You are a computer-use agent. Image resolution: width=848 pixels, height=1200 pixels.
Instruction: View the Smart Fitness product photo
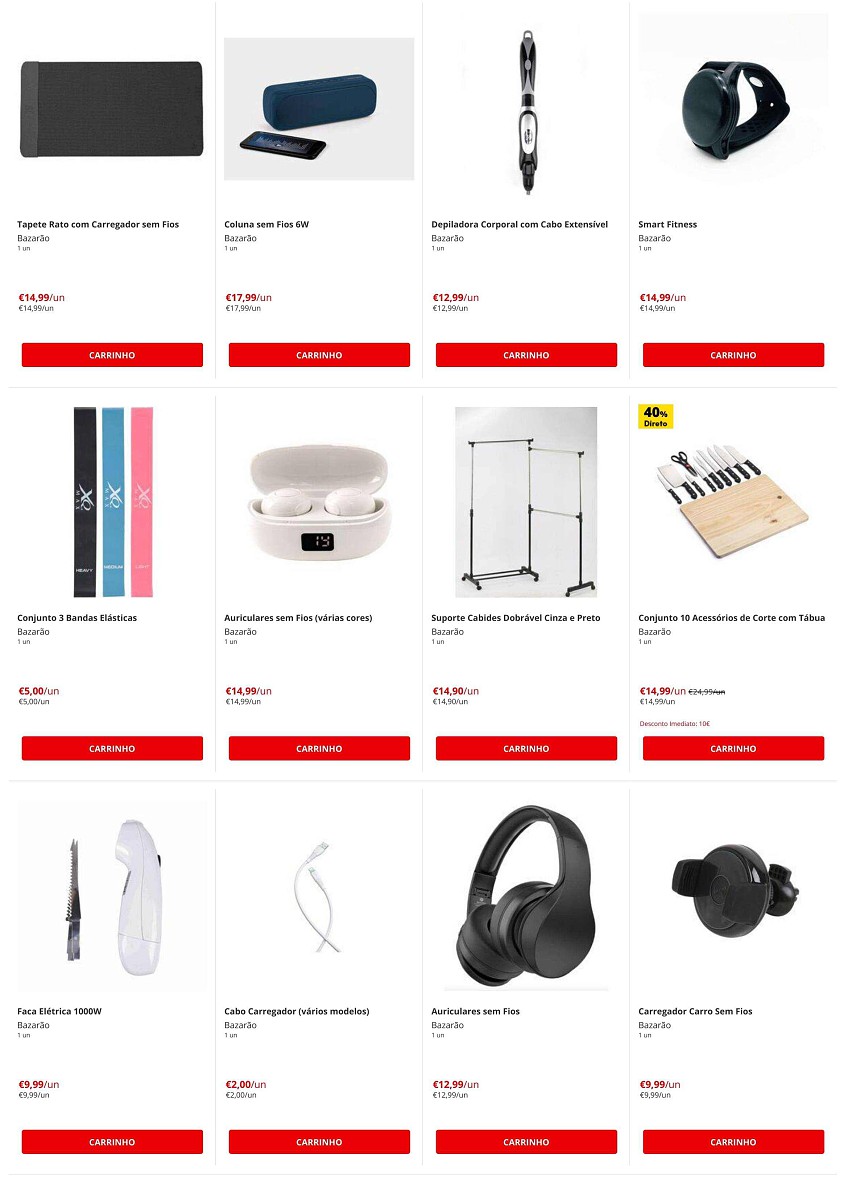[733, 105]
